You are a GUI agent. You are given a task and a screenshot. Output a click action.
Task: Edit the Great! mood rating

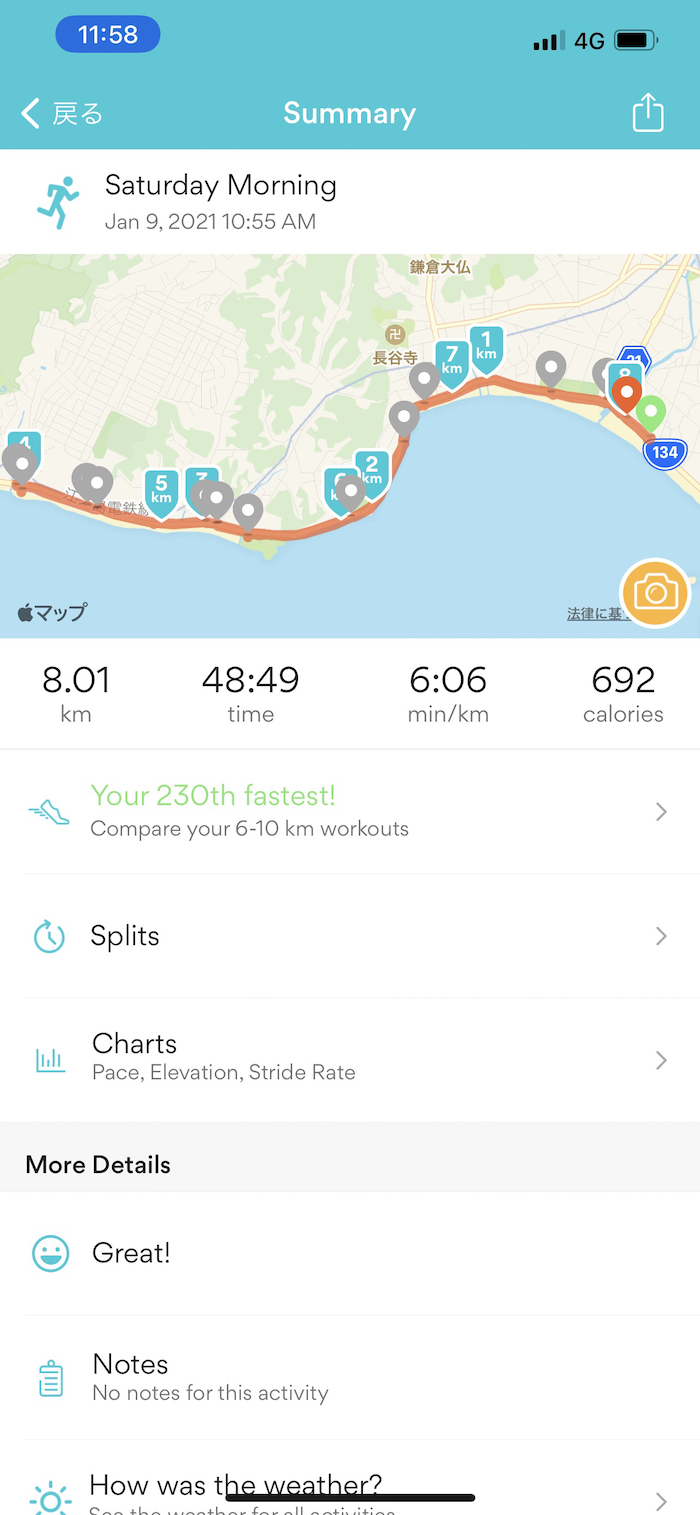point(350,1253)
